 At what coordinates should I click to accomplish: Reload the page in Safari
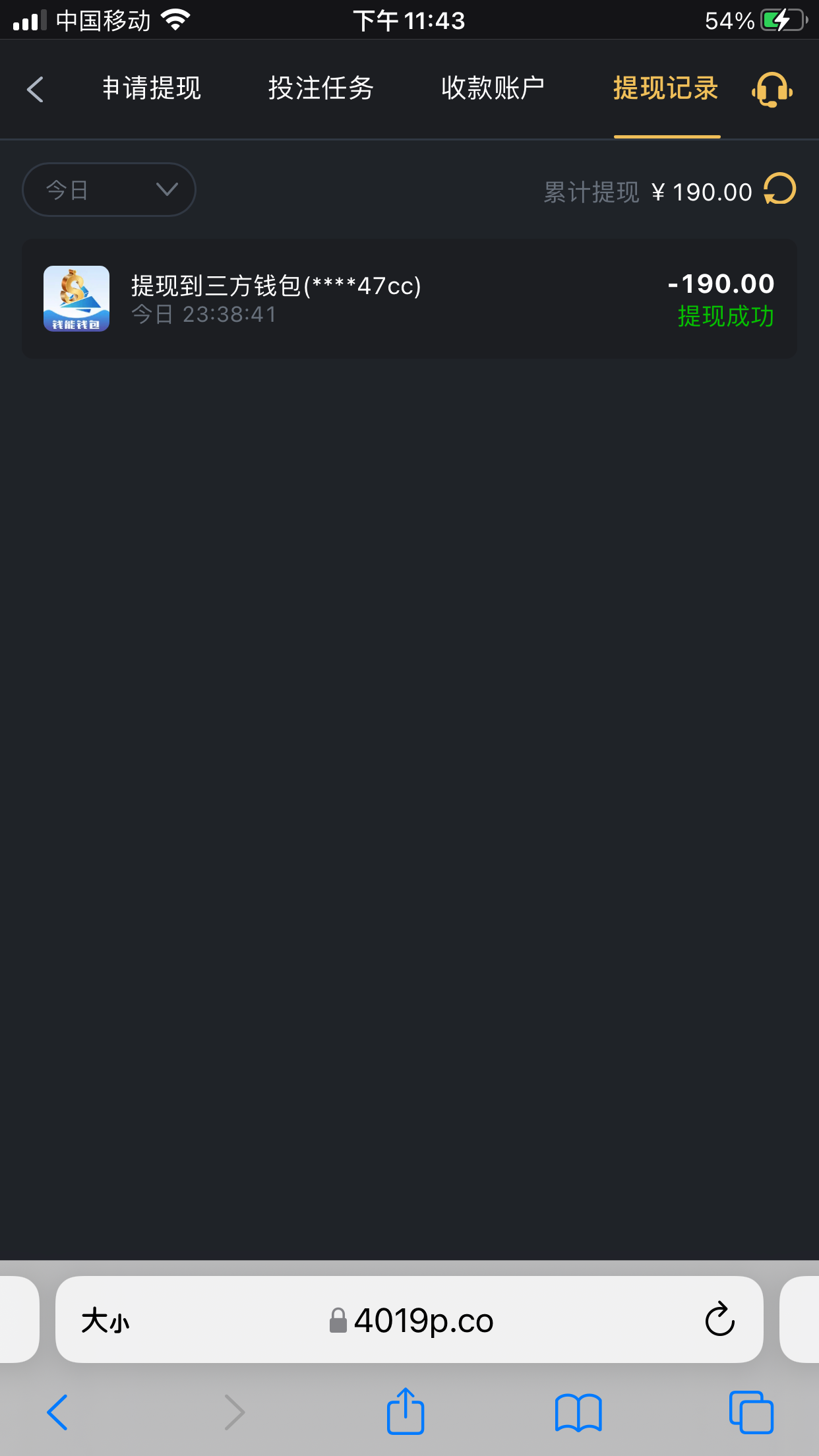tap(719, 1319)
